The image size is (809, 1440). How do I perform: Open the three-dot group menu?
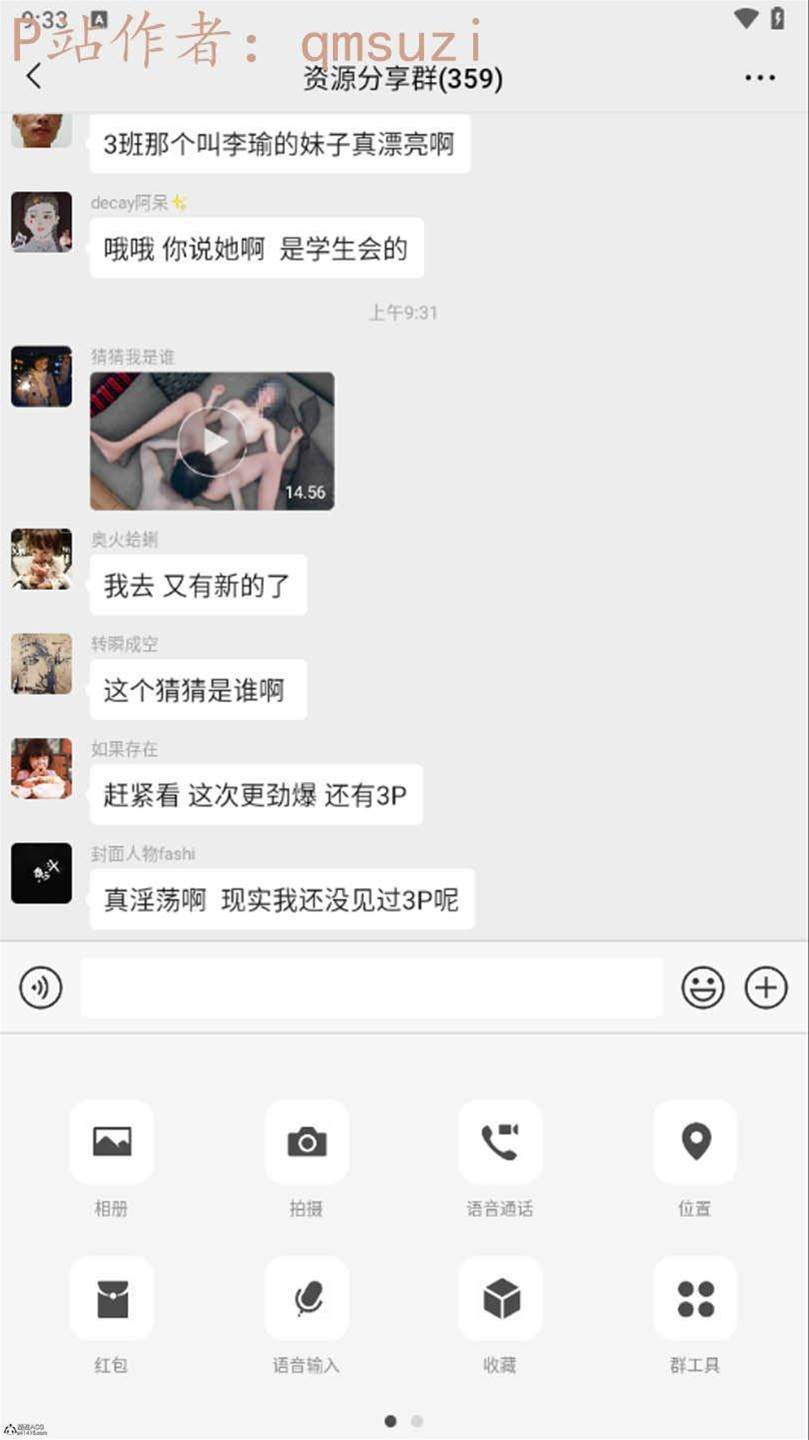coord(760,78)
